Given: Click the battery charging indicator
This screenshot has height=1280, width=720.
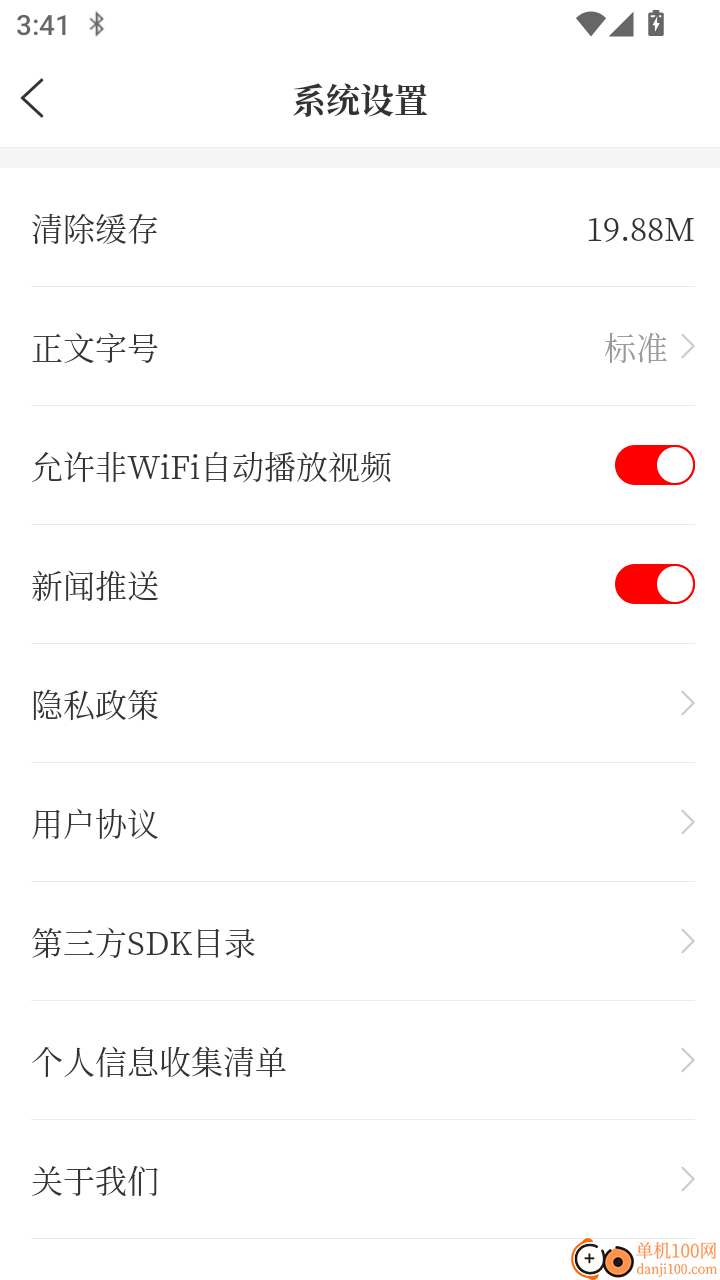Looking at the screenshot, I should coord(657,23).
